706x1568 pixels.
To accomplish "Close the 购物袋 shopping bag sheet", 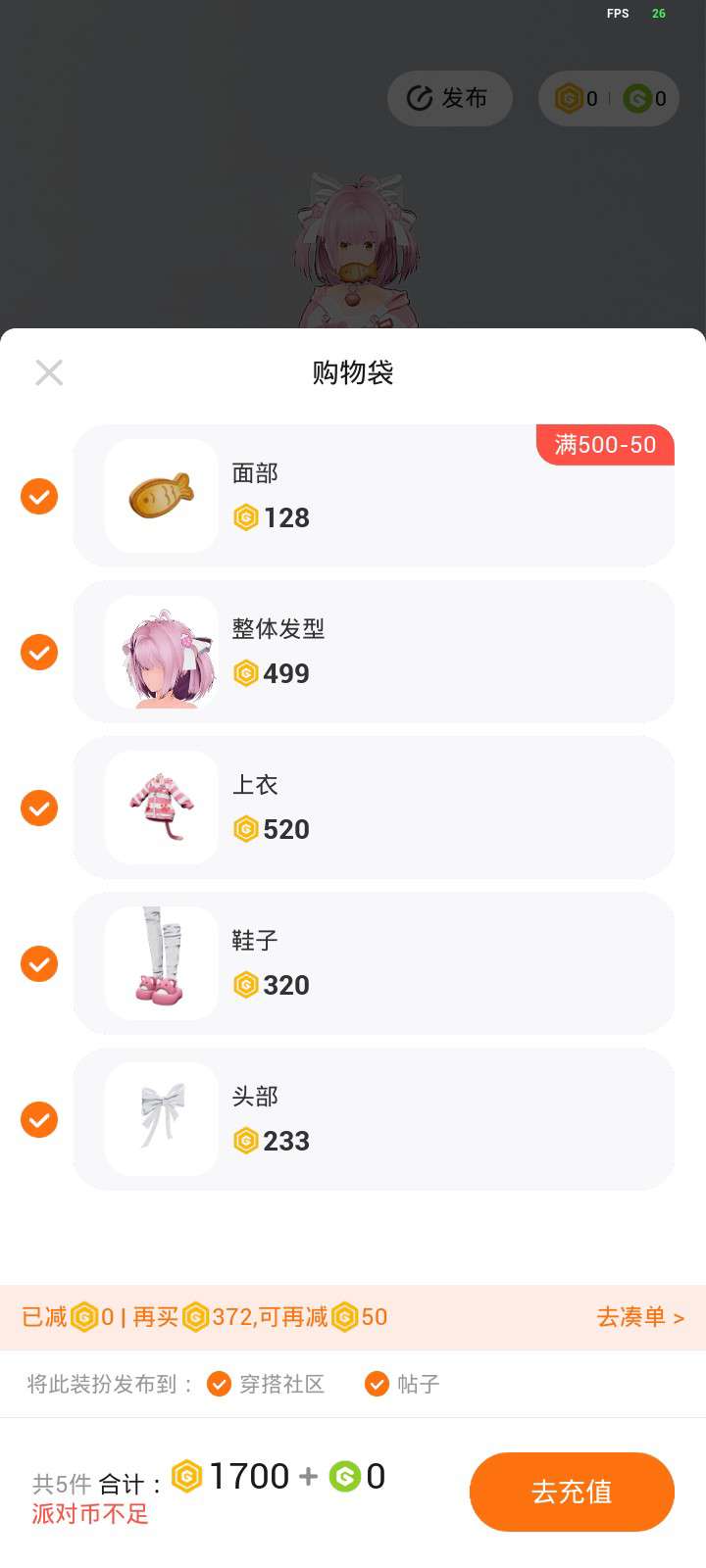I will click(49, 372).
